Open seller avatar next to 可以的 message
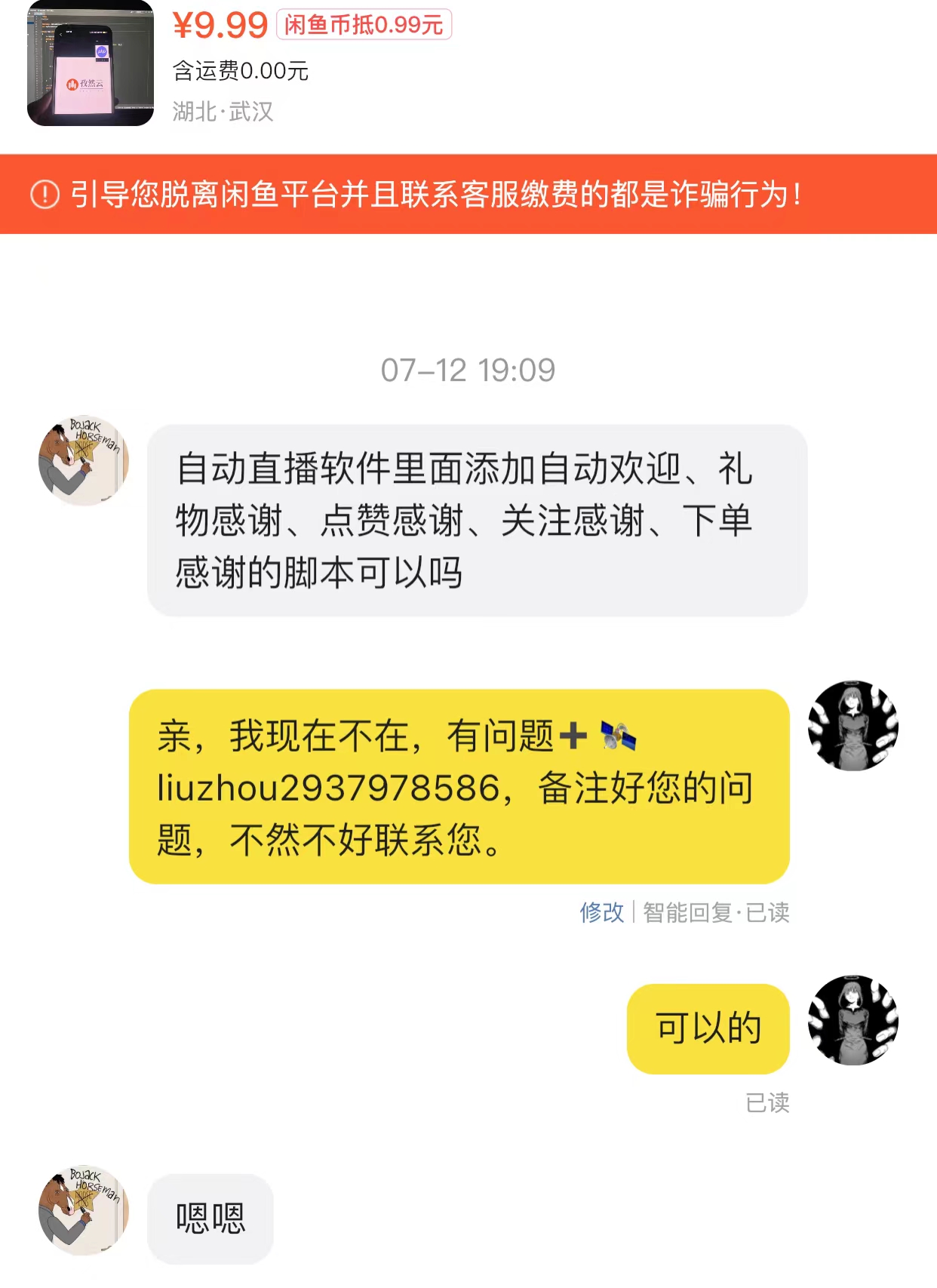 point(853,1020)
